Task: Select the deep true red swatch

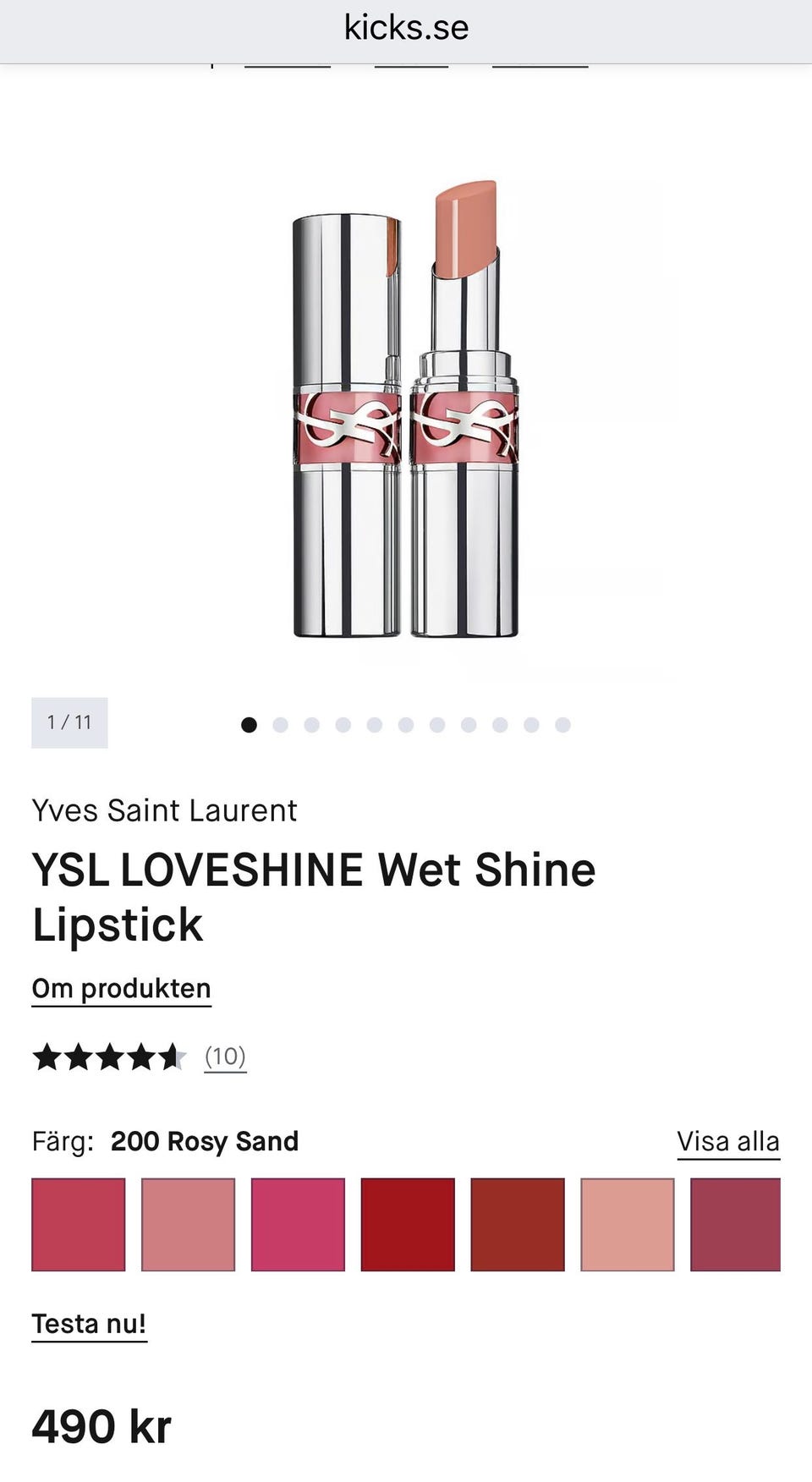Action: [x=408, y=1224]
